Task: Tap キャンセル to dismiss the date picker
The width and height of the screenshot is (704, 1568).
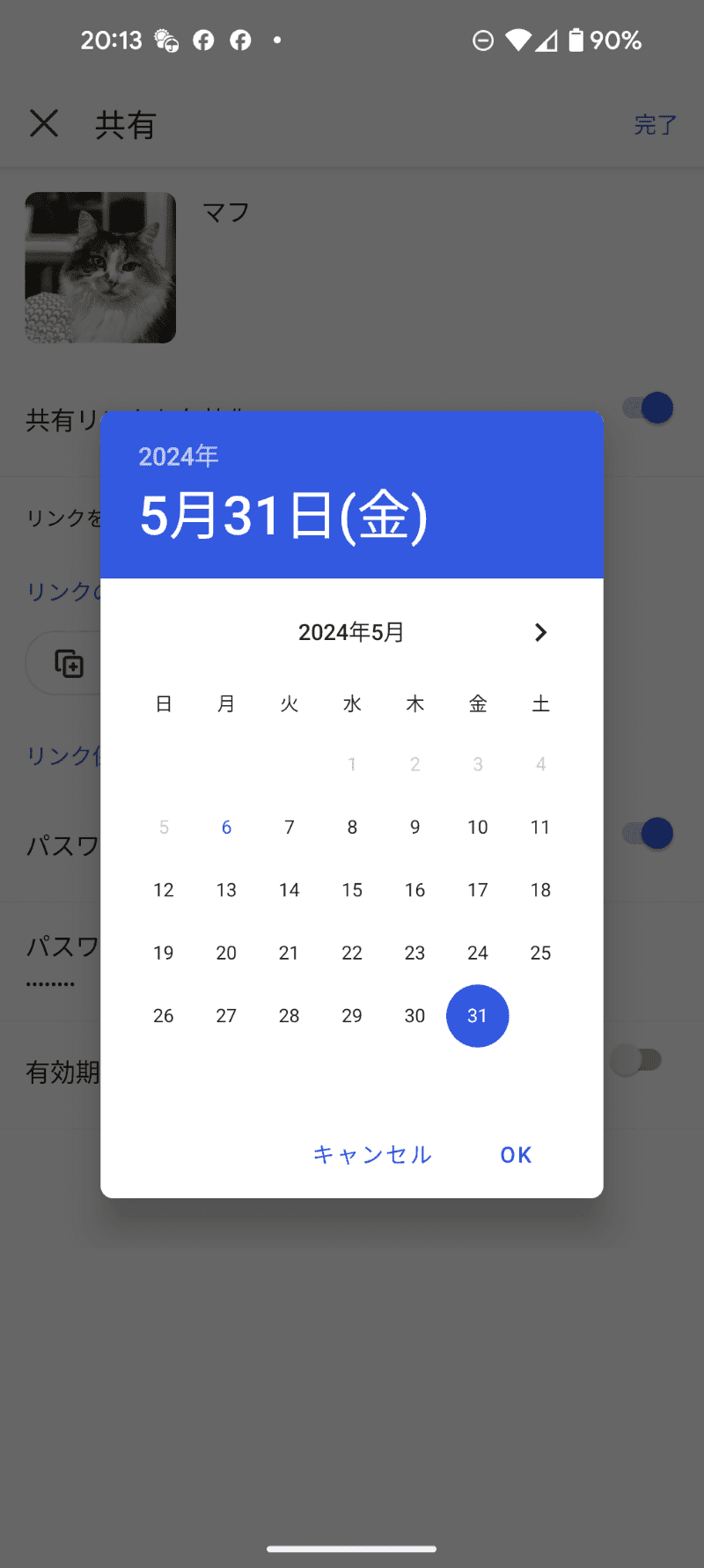Action: click(372, 1154)
